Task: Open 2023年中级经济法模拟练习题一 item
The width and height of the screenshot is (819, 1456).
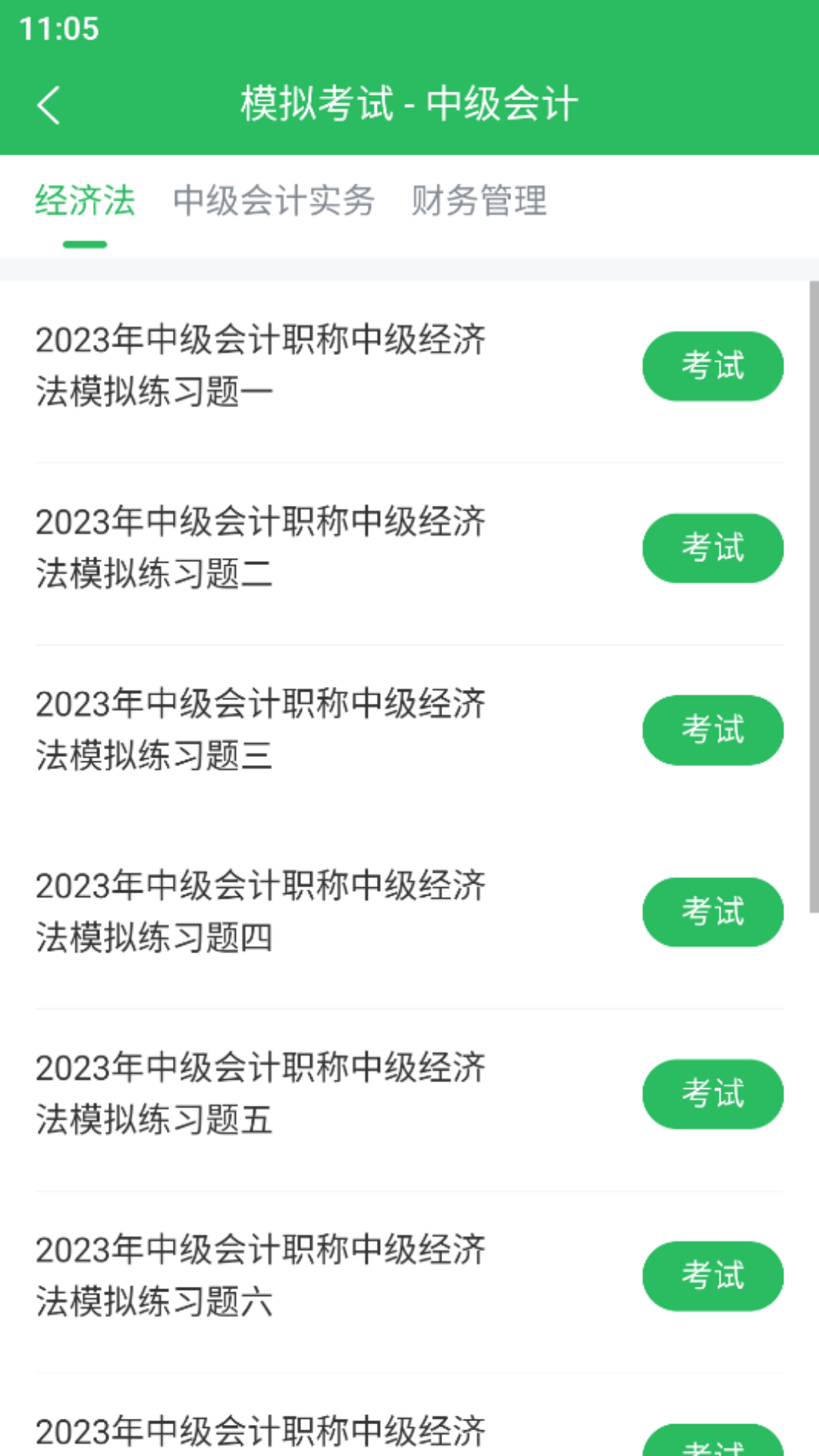Action: [x=262, y=364]
